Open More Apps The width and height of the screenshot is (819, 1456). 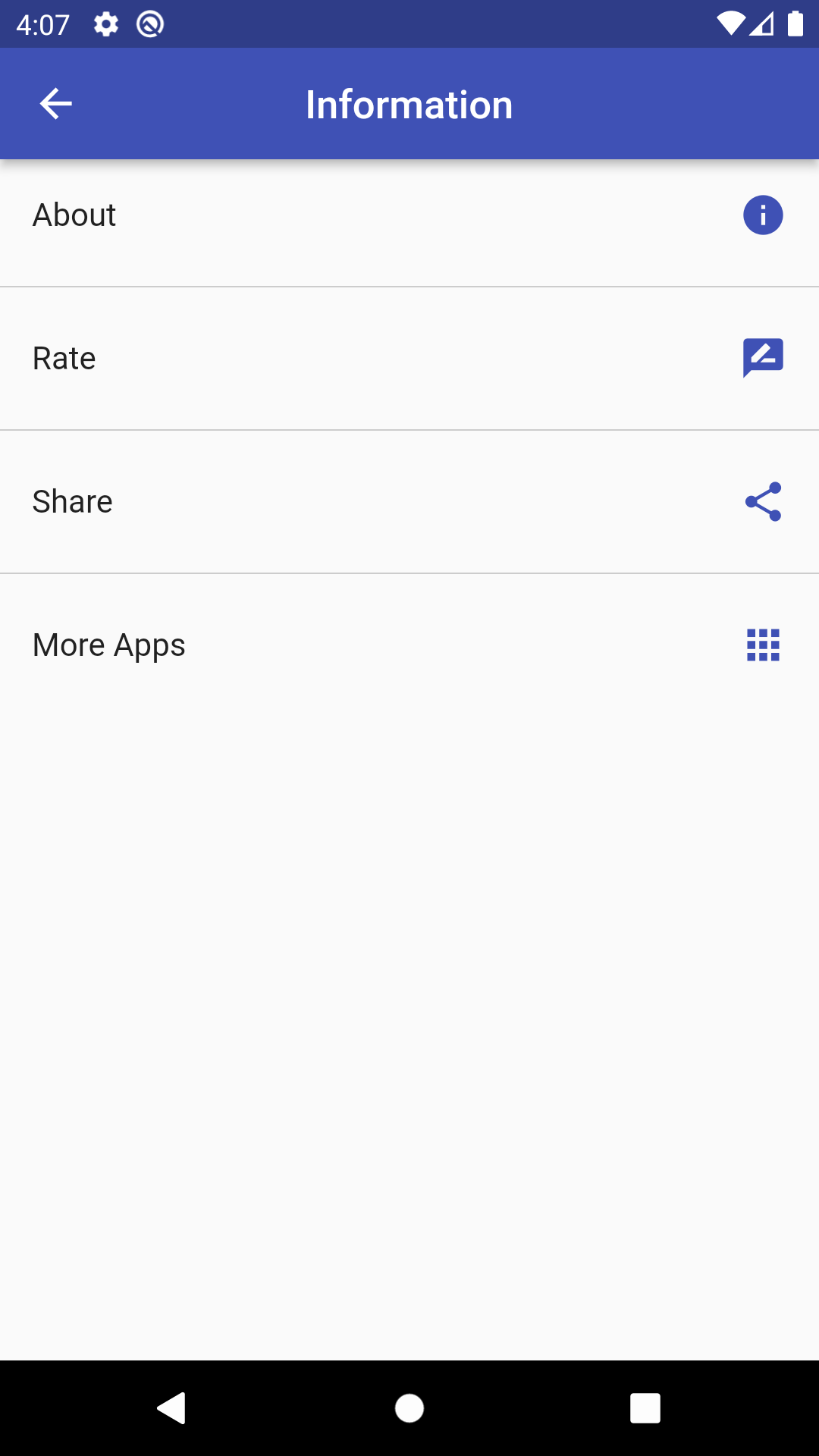pos(409,645)
